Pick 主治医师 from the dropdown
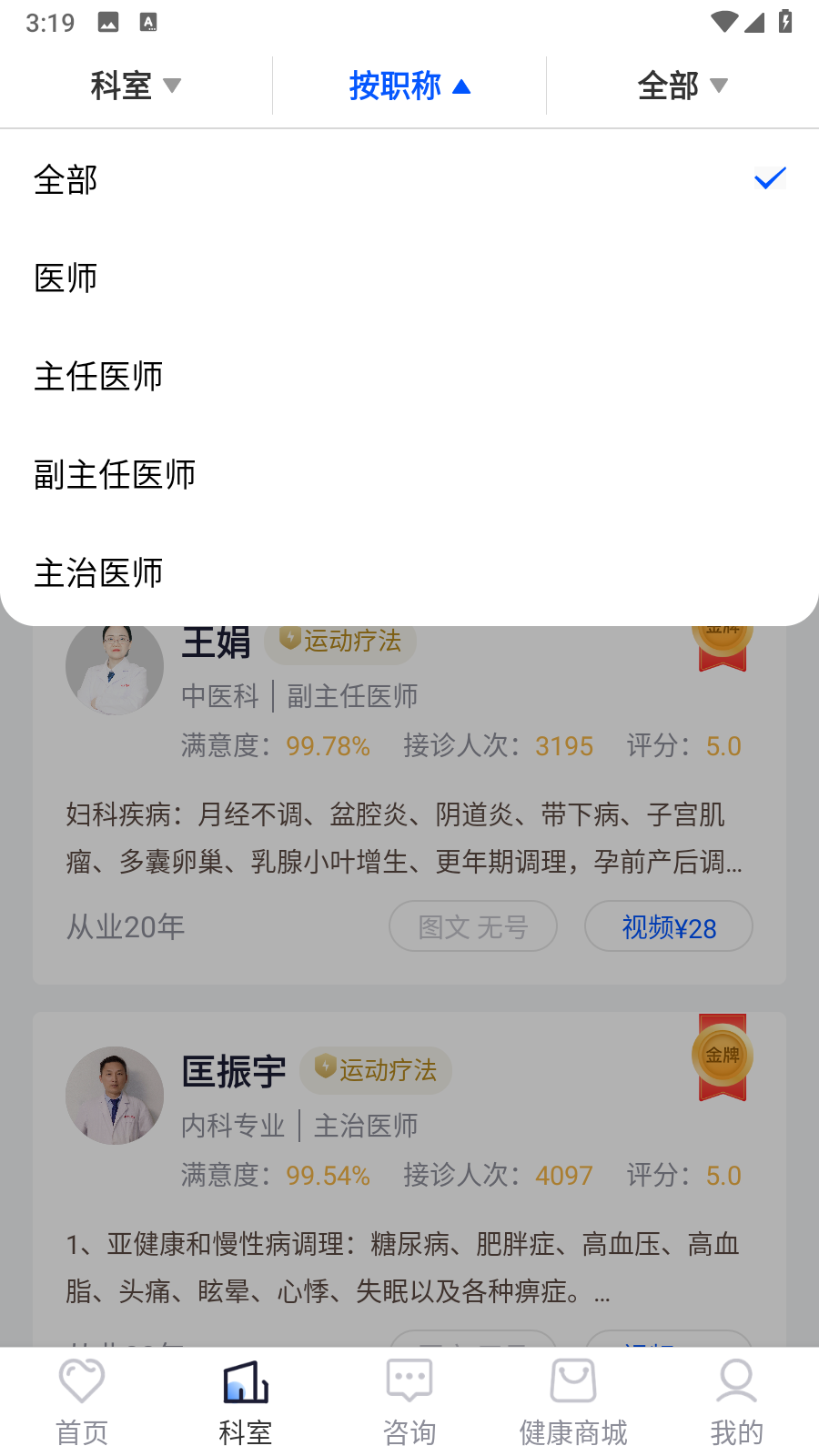 coord(409,572)
